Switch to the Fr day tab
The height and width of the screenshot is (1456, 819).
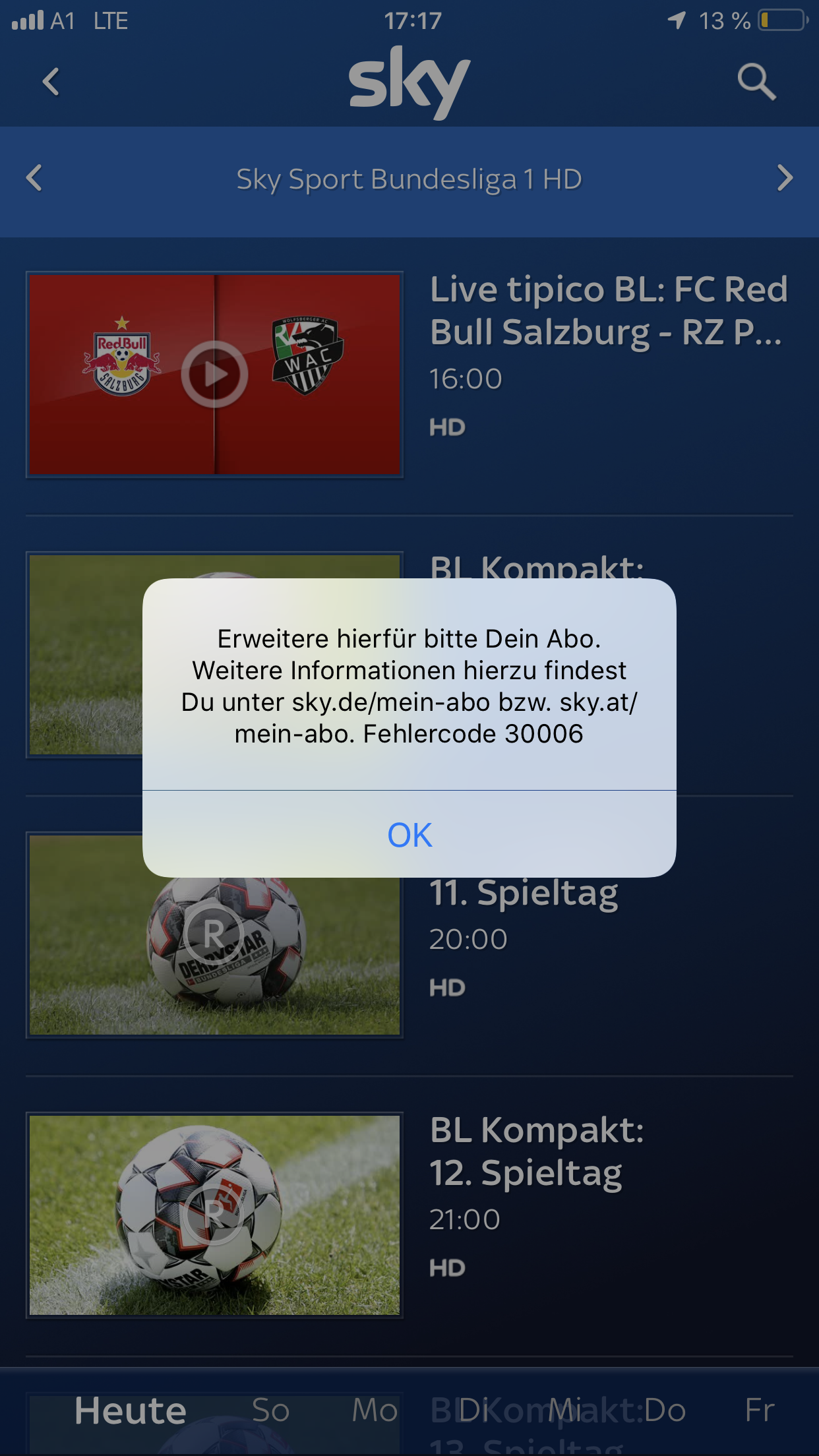pos(760,1411)
